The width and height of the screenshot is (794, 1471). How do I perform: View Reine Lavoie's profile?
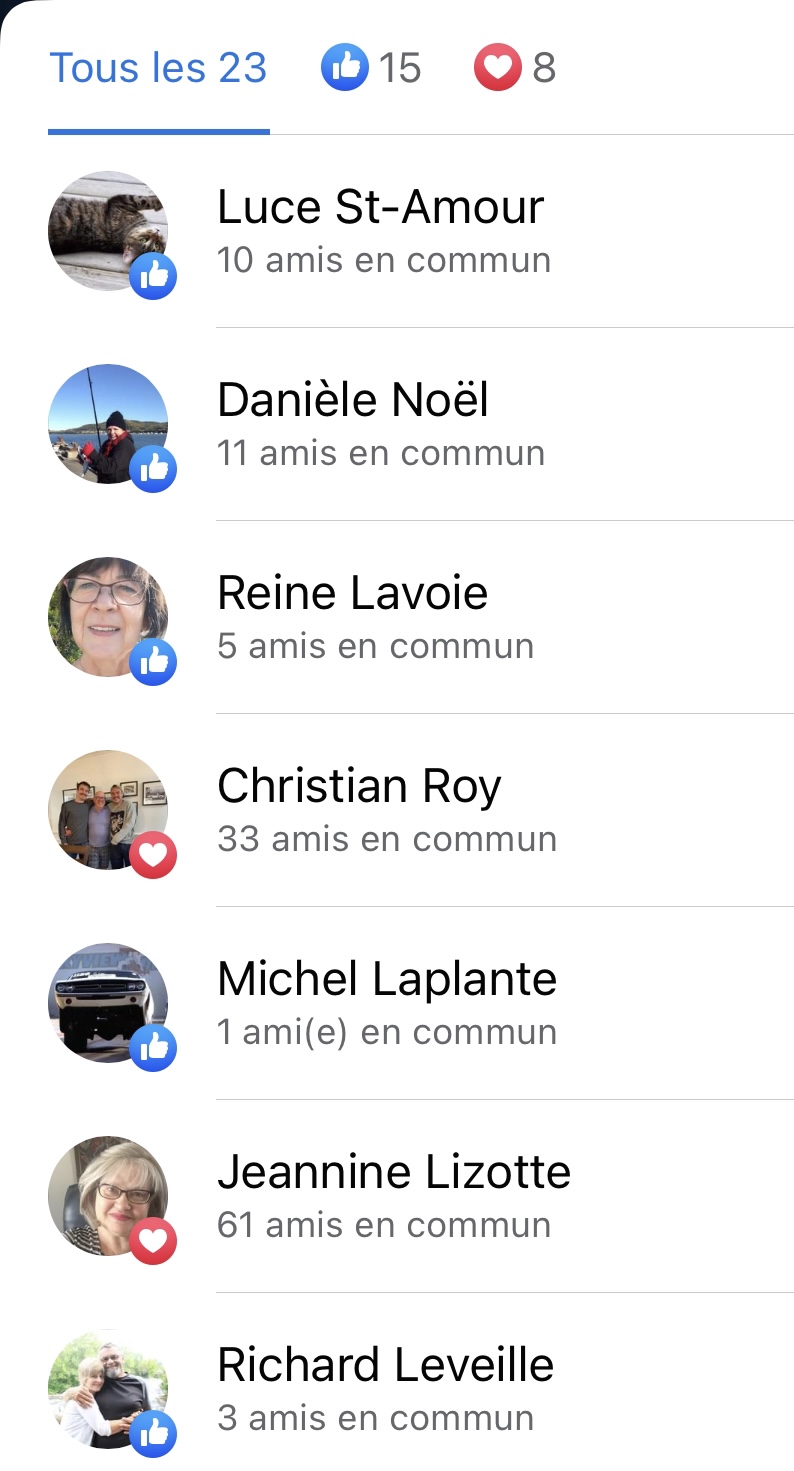352,594
